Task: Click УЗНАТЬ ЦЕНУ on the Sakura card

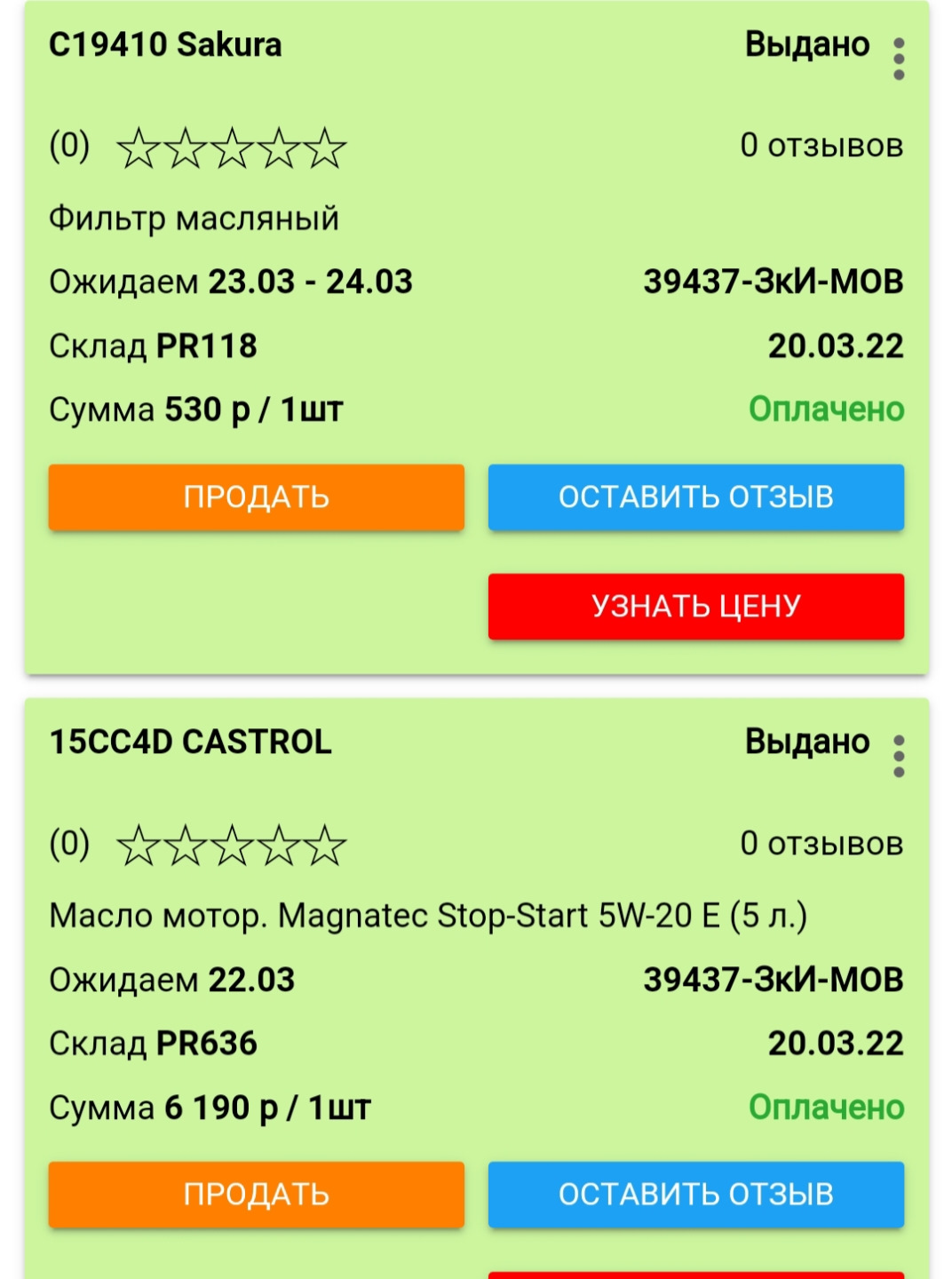Action: point(696,608)
